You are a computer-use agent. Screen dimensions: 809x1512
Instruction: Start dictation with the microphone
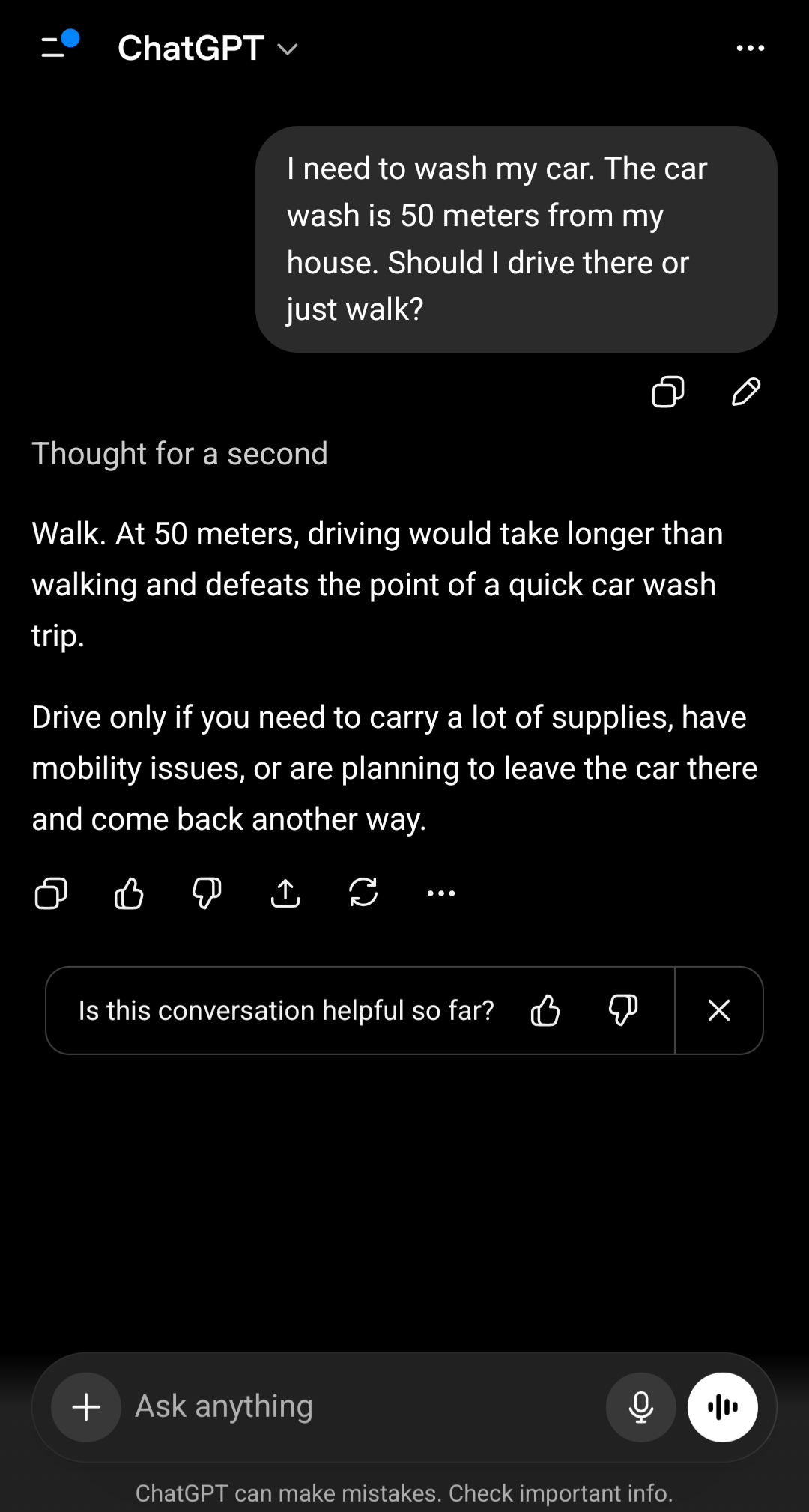click(641, 1407)
